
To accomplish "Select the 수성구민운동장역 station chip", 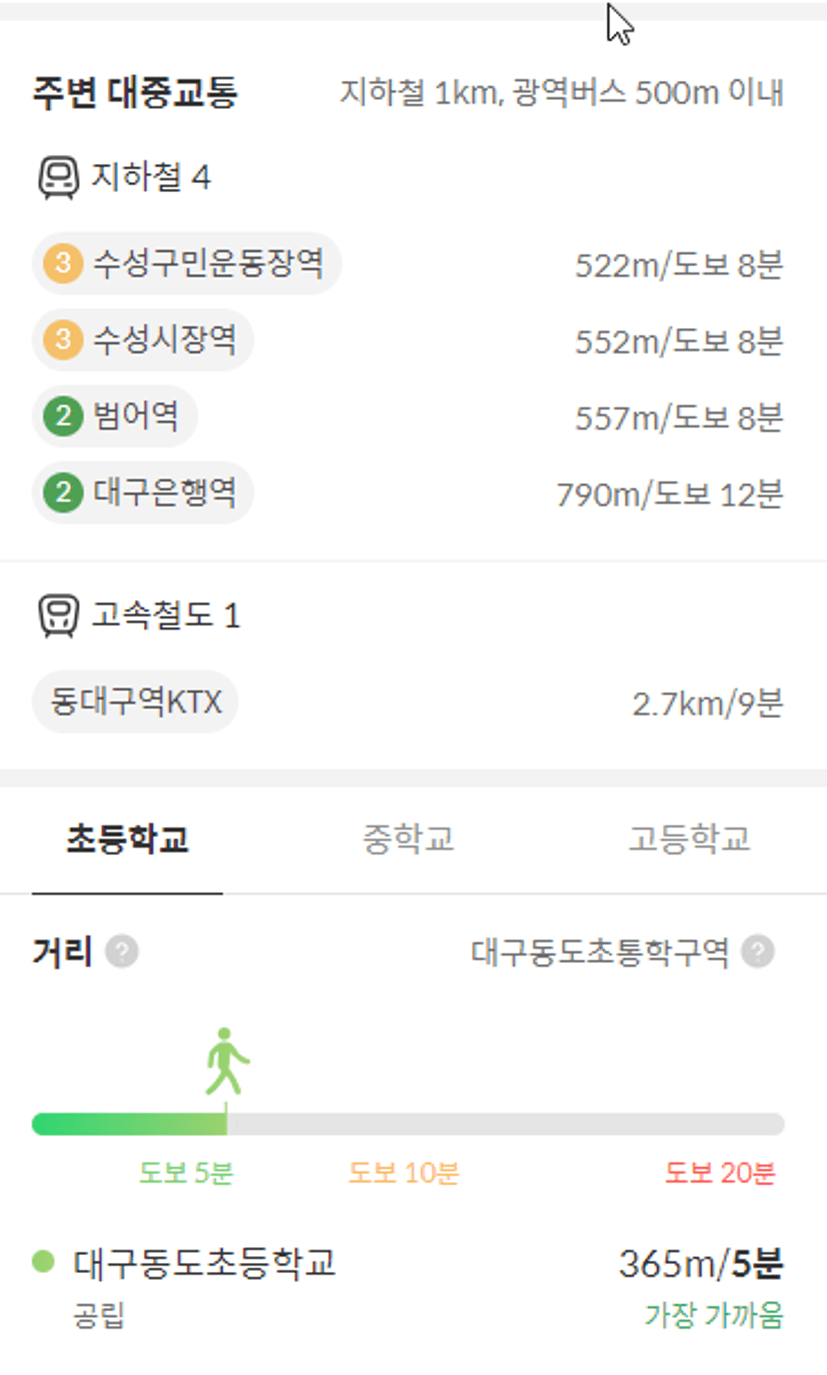I will click(x=187, y=264).
